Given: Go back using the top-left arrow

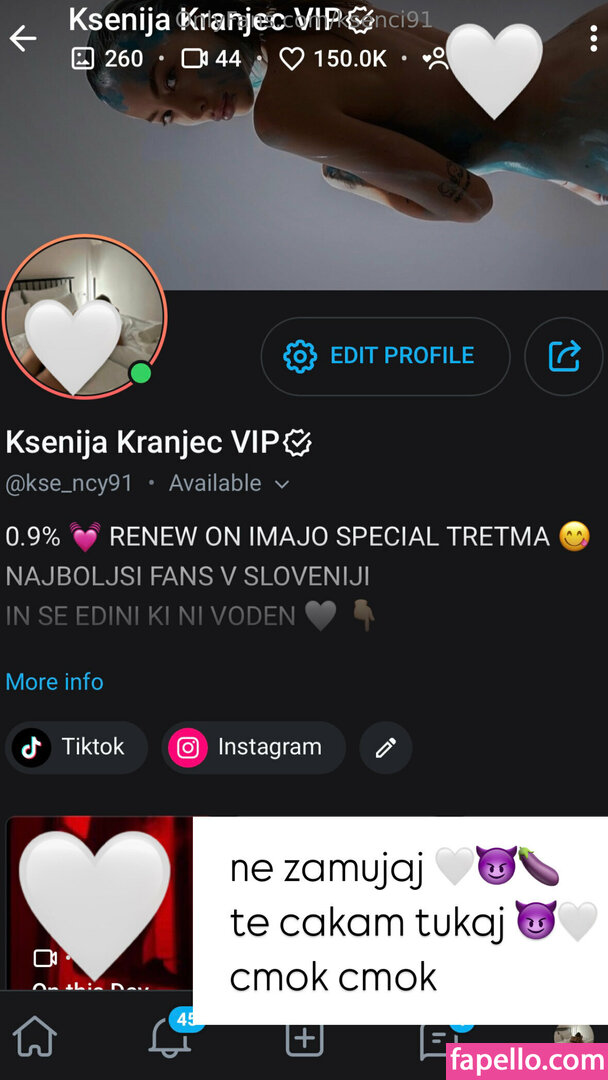Looking at the screenshot, I should (x=23, y=39).
